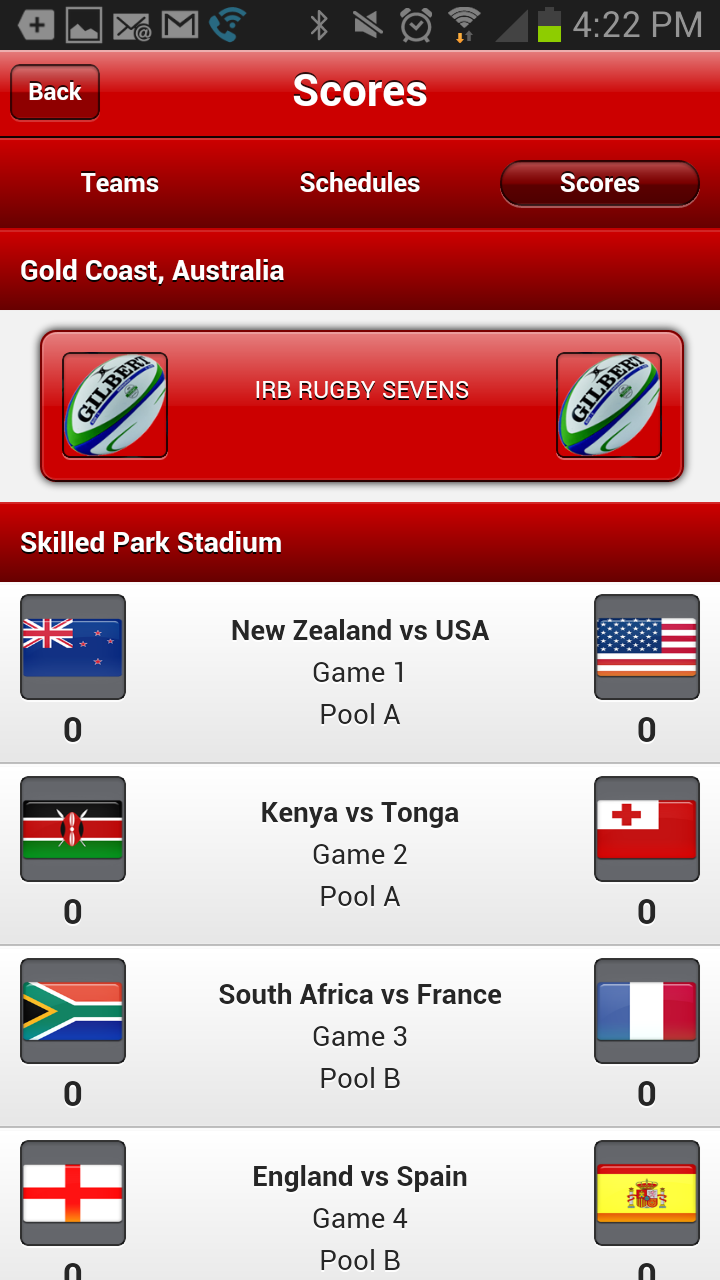Click the France flag icon
720x1280 pixels.
(x=646, y=1011)
